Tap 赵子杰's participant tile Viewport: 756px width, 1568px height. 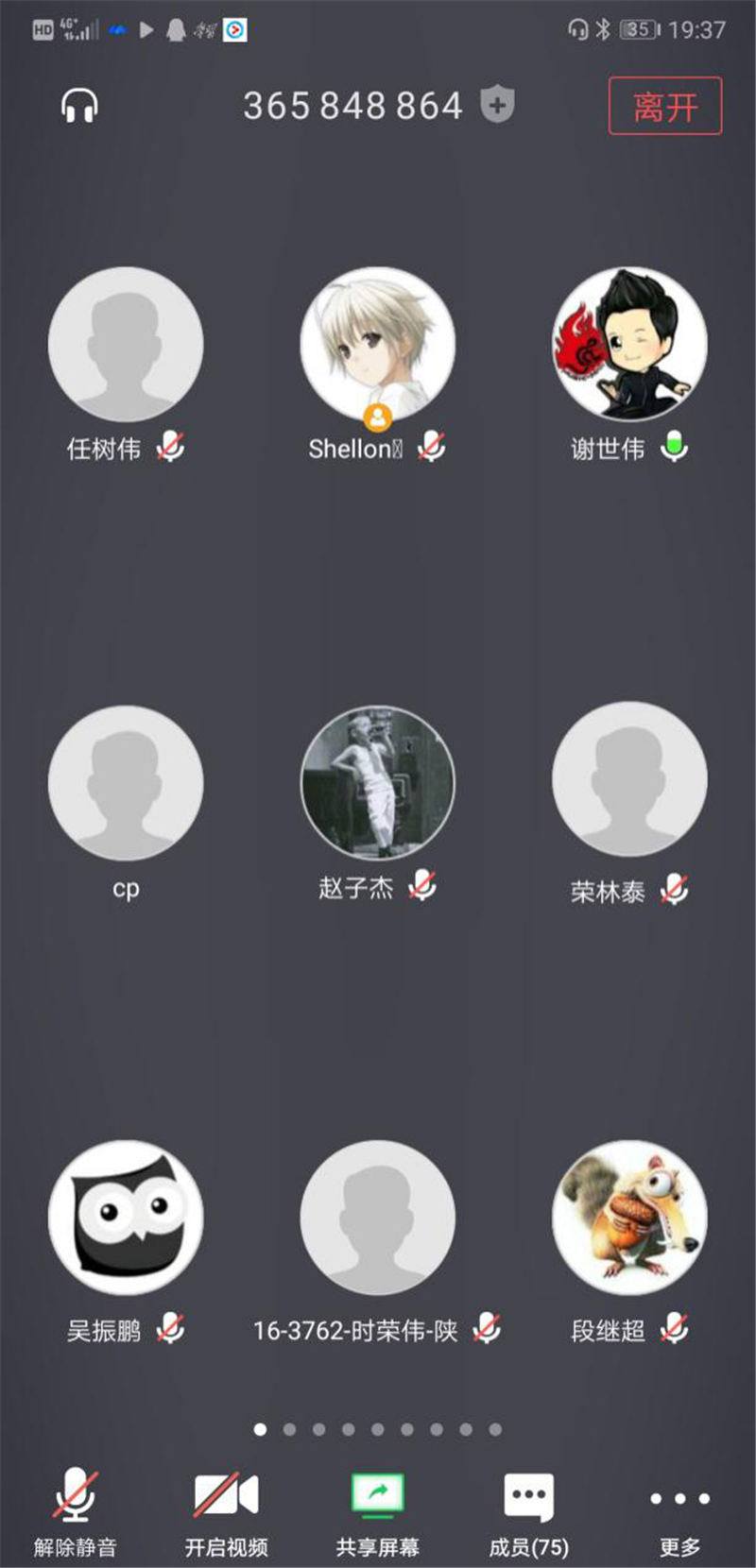377,783
